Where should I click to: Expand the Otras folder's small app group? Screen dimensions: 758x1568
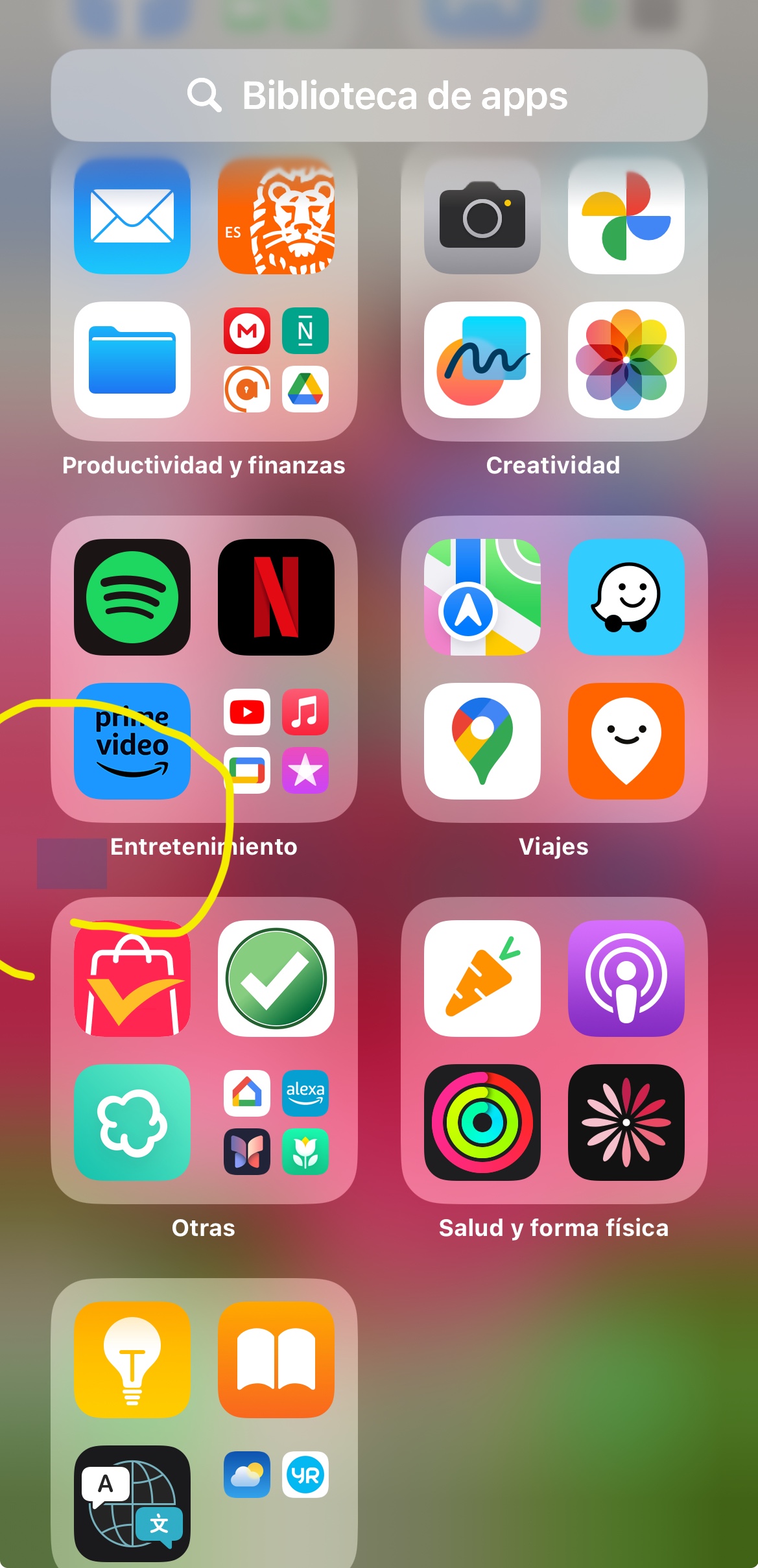point(276,1123)
